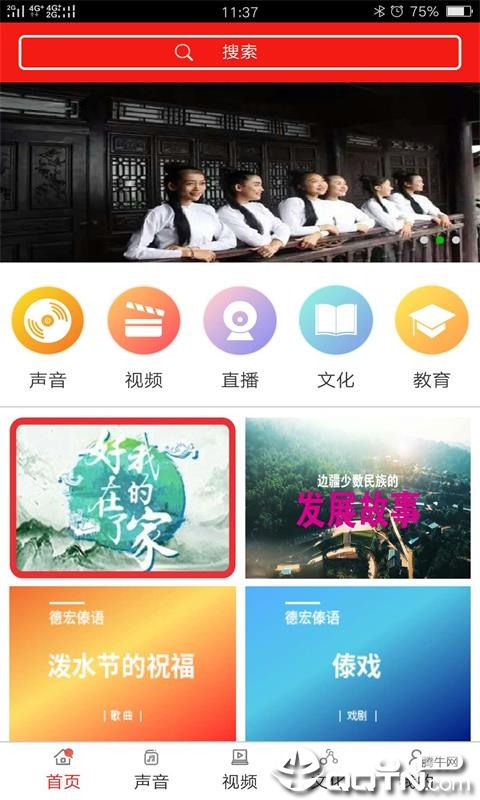Open the 文化 culture category

tap(336, 338)
